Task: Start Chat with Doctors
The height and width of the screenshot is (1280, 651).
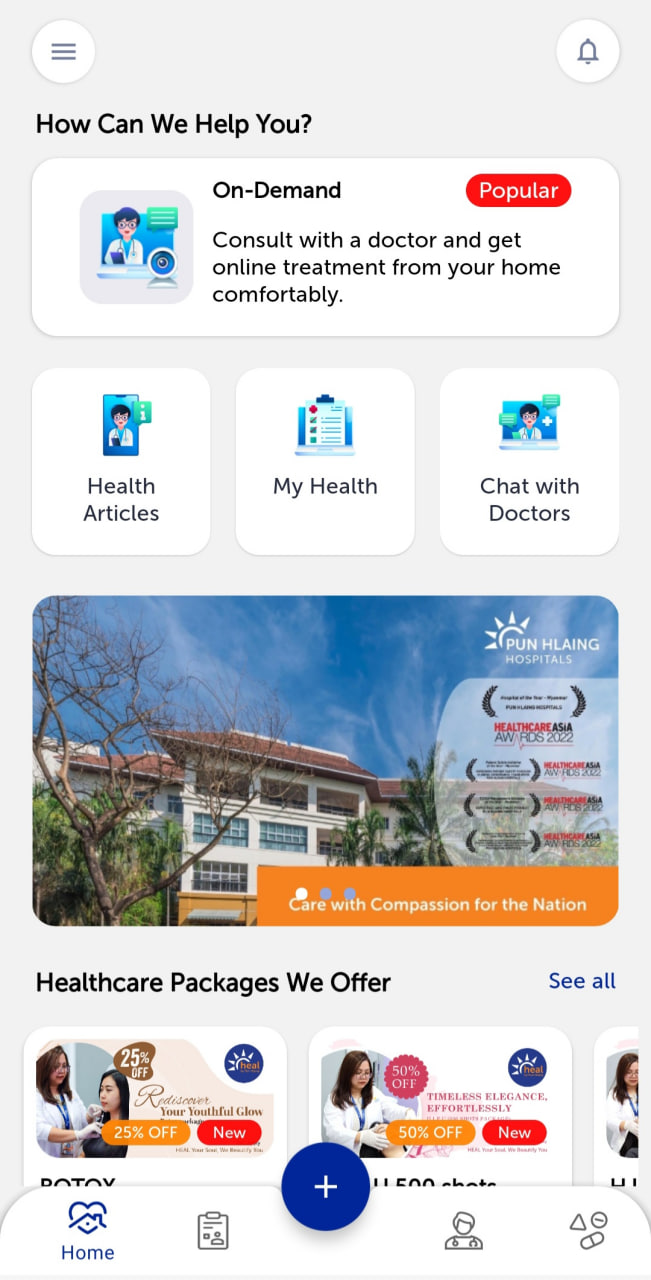Action: pos(529,461)
